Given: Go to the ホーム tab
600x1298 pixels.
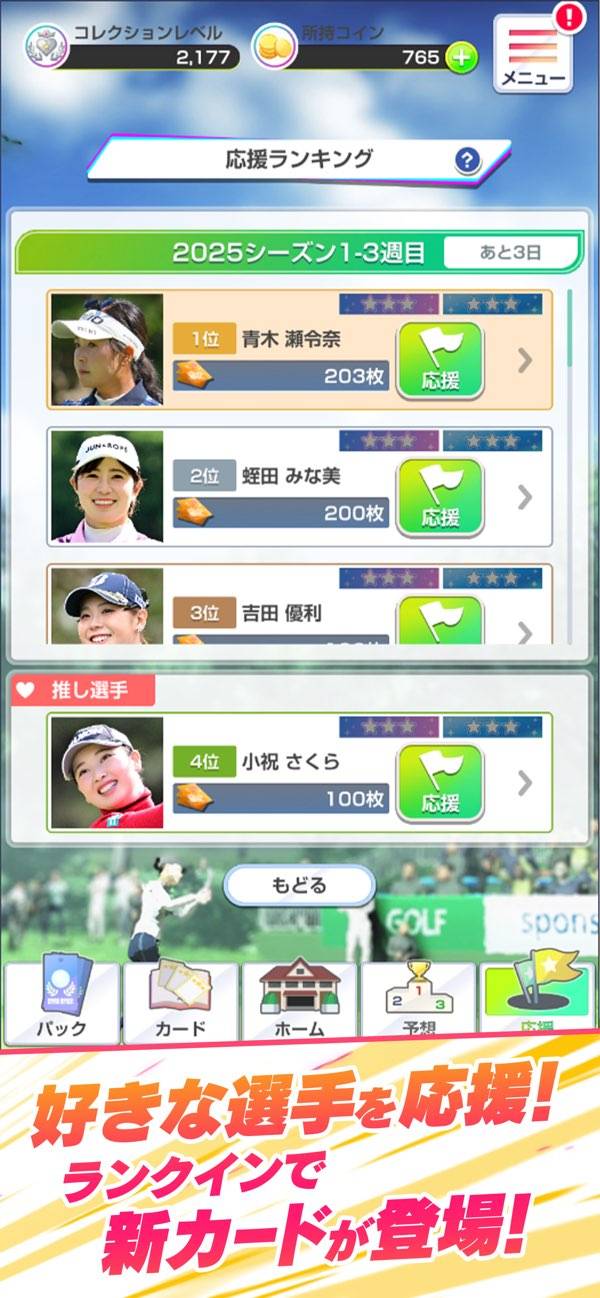Looking at the screenshot, I should [x=298, y=1002].
